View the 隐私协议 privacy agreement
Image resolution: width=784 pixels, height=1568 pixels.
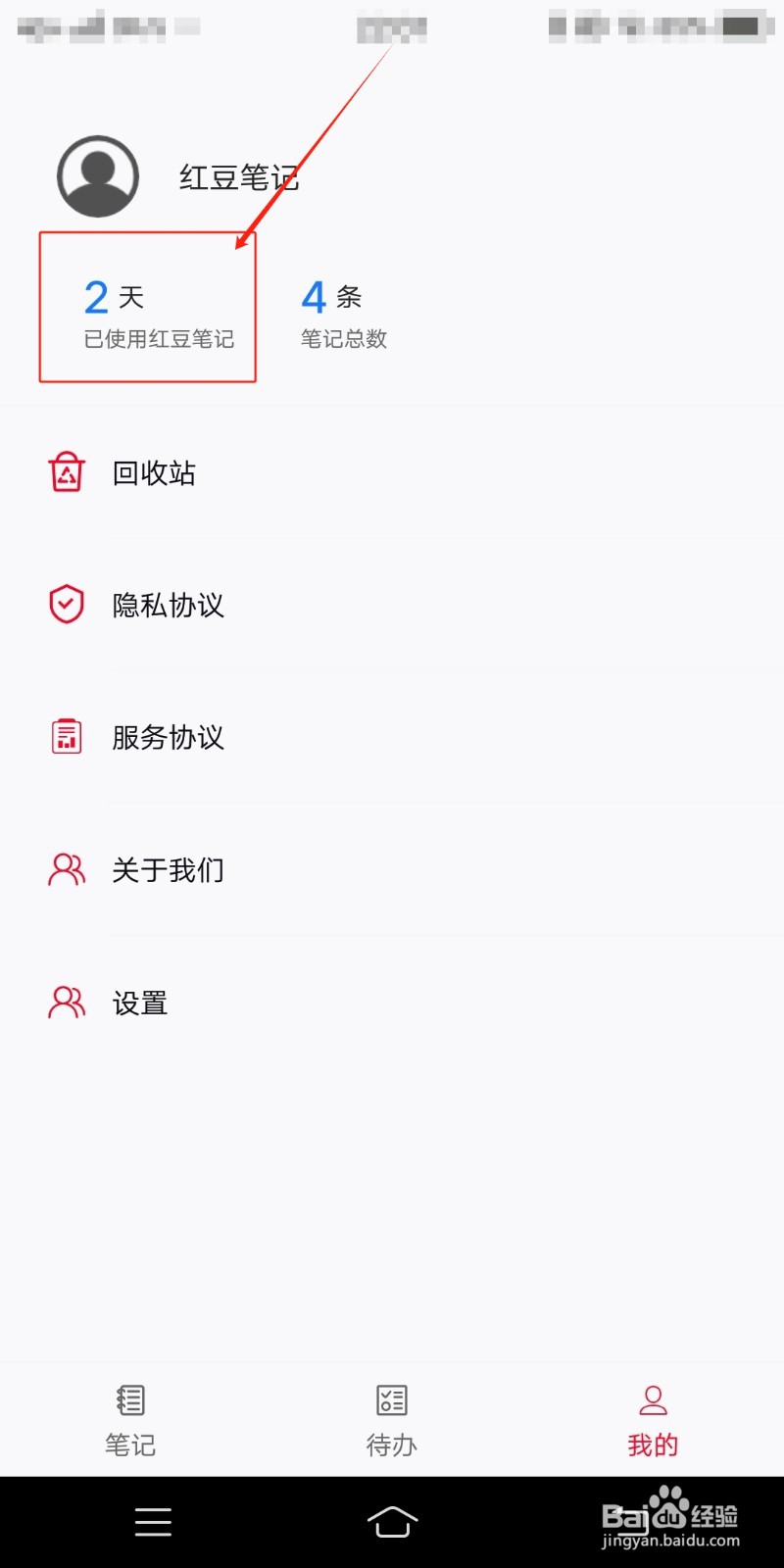169,605
